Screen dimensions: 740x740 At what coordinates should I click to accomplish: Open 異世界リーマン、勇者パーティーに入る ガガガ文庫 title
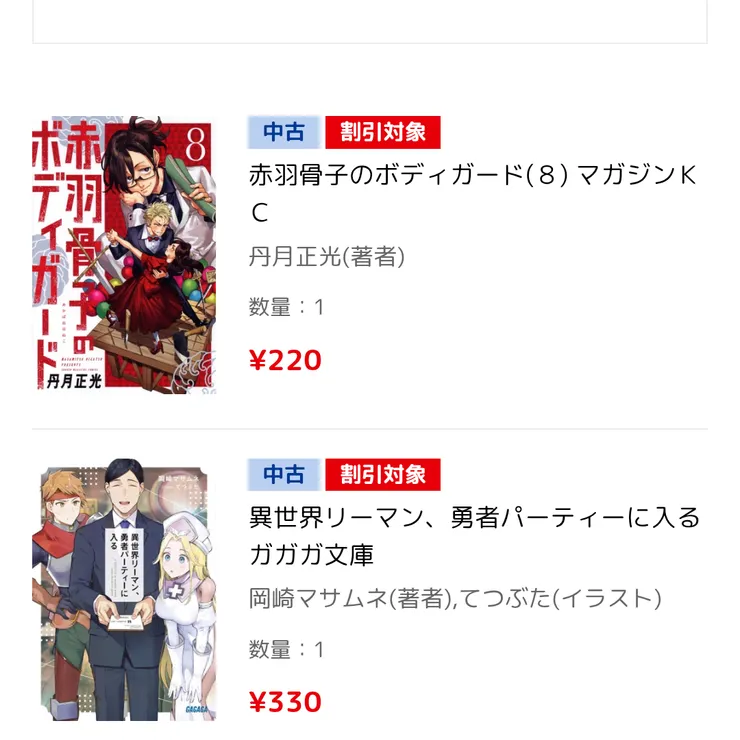point(474,535)
